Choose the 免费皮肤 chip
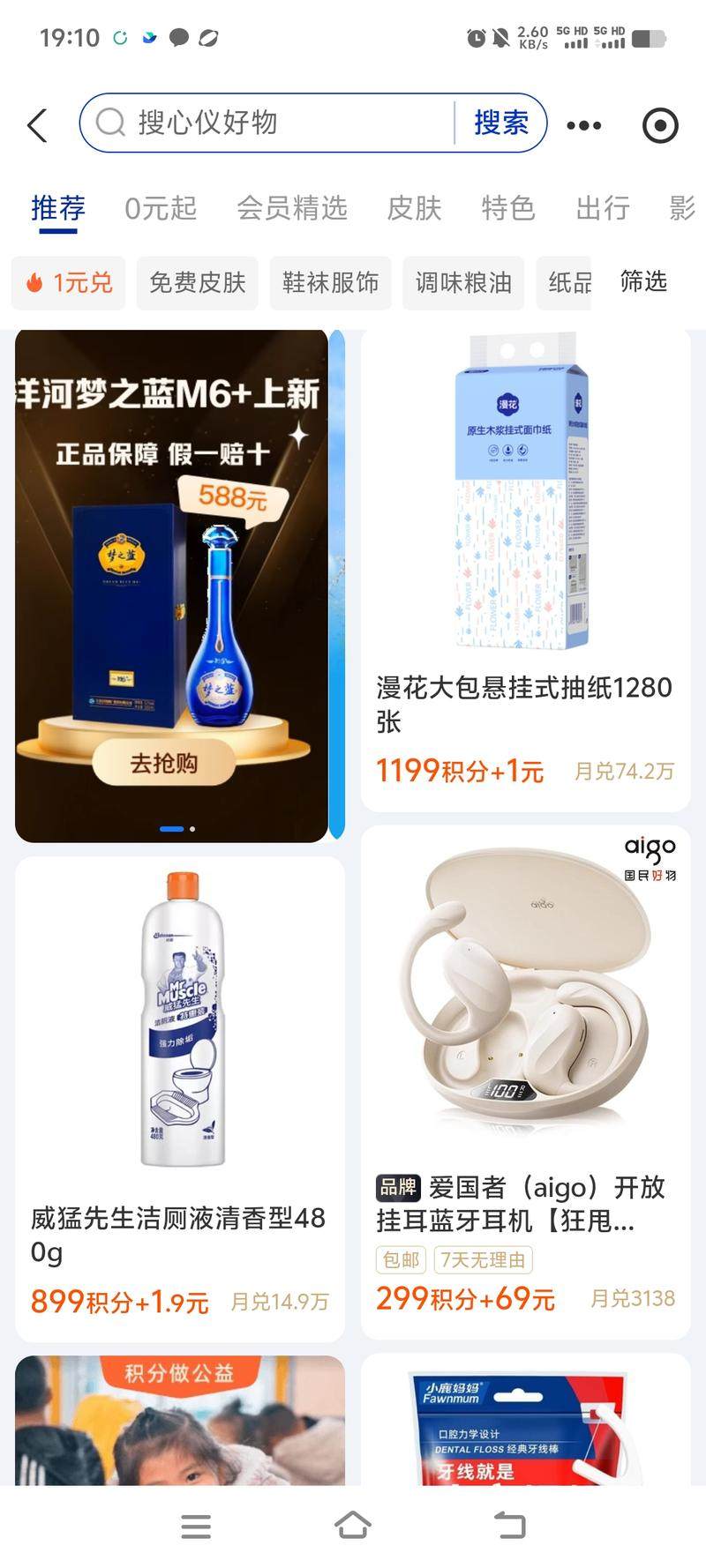This screenshot has height=1568, width=706. tap(197, 283)
